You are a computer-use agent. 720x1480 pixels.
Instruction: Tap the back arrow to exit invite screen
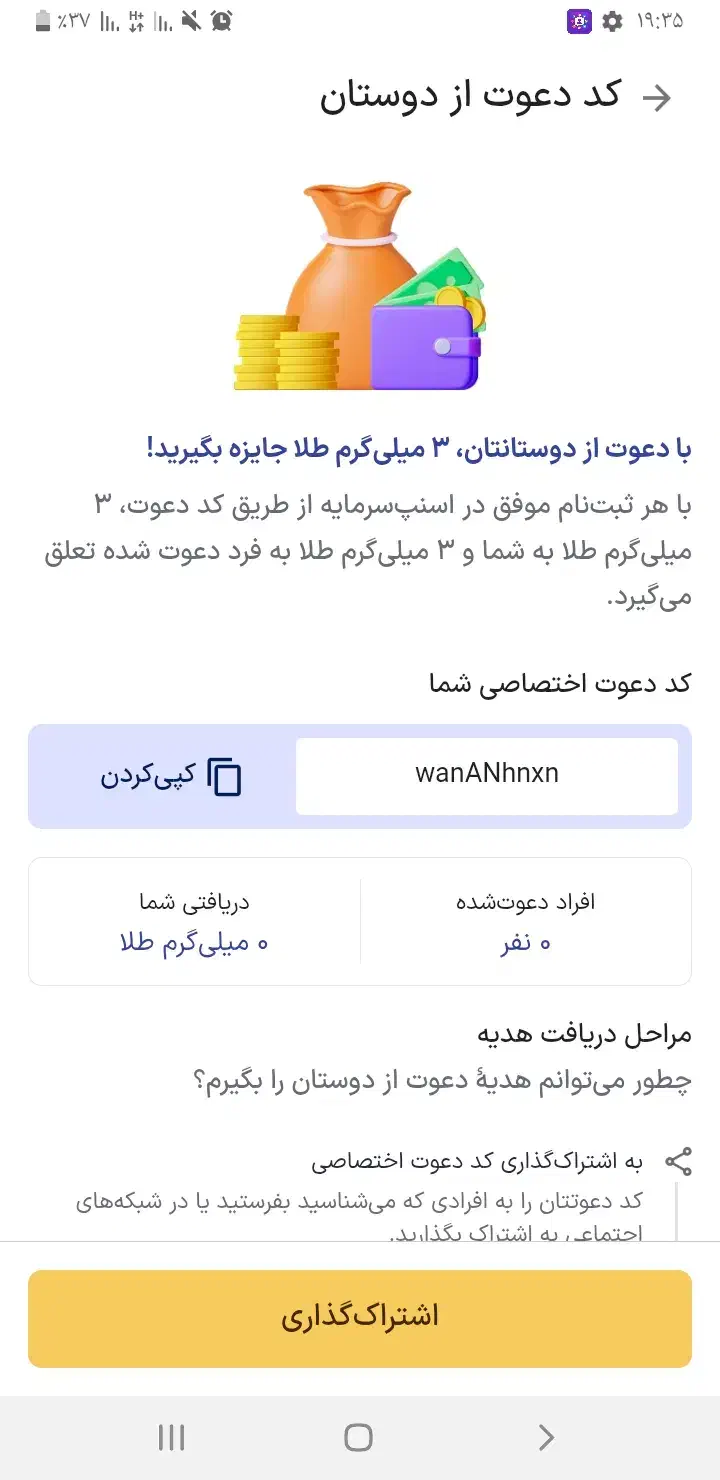click(x=658, y=97)
